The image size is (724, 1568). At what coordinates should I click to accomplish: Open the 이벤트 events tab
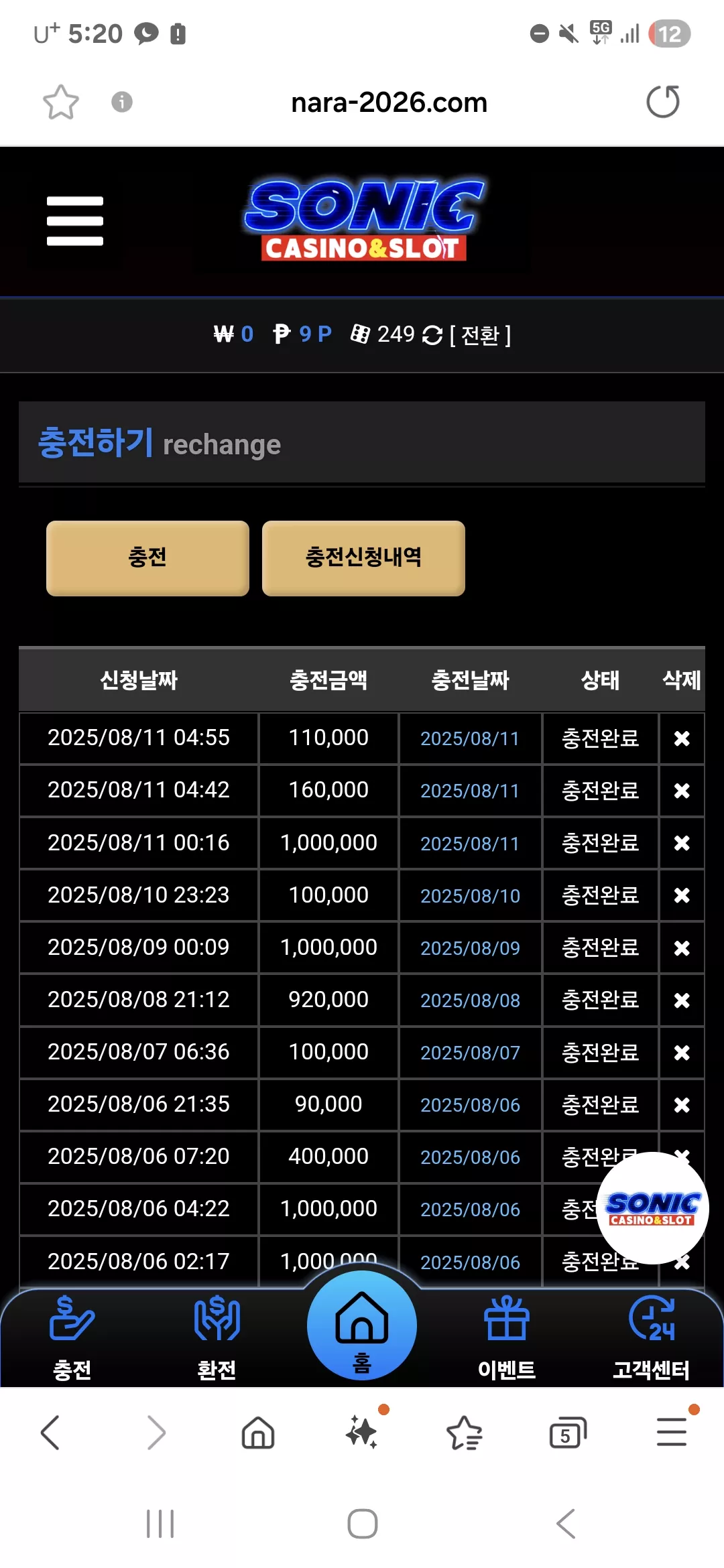coord(507,1337)
